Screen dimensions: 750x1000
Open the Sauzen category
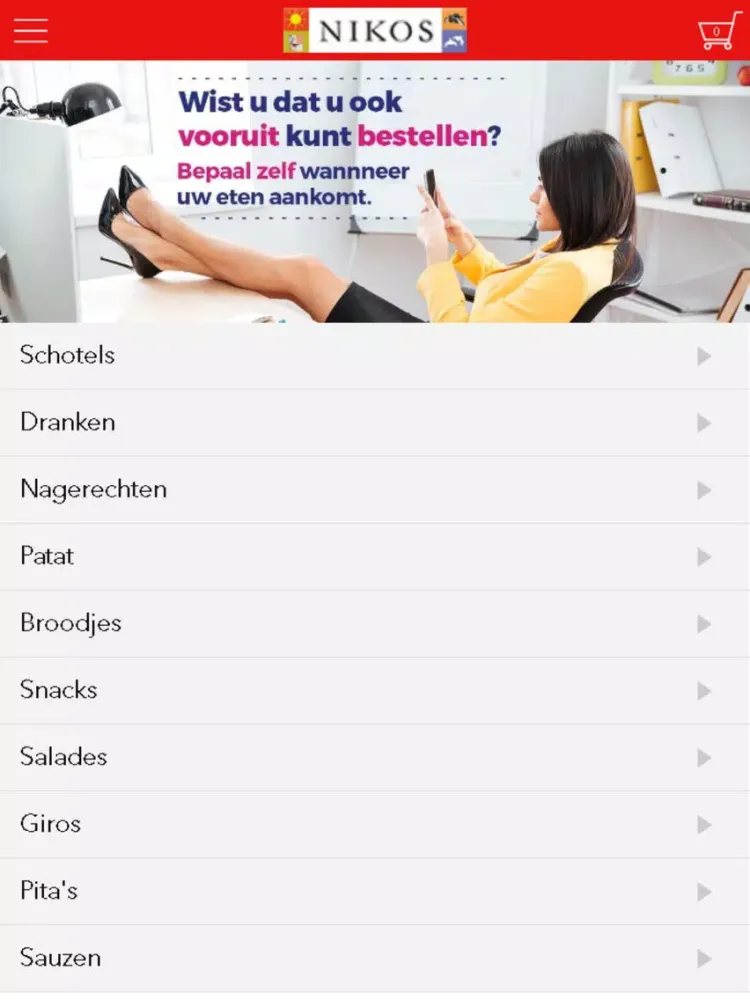coord(375,959)
